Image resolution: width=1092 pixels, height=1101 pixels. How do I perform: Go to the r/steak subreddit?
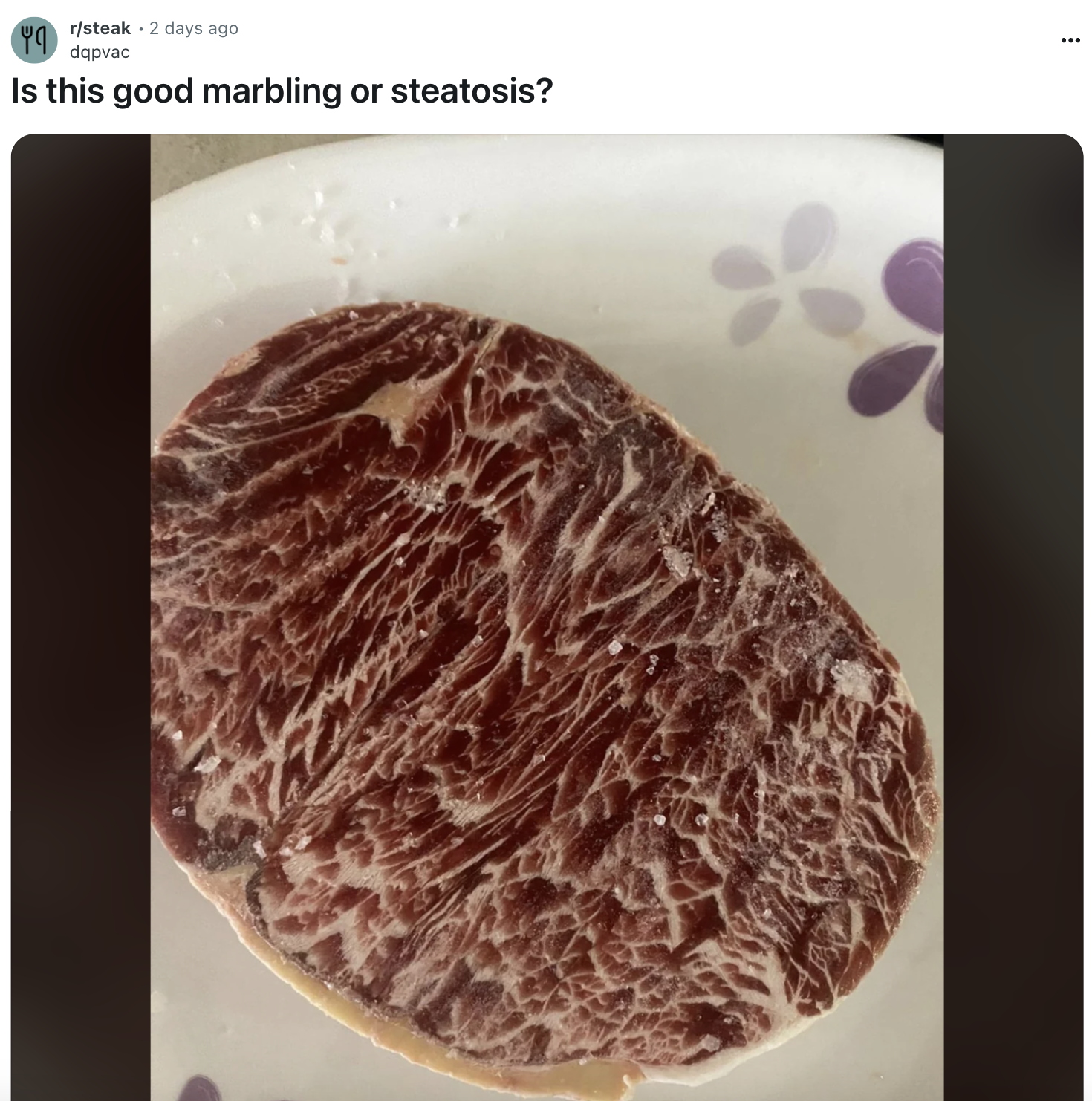pos(100,28)
